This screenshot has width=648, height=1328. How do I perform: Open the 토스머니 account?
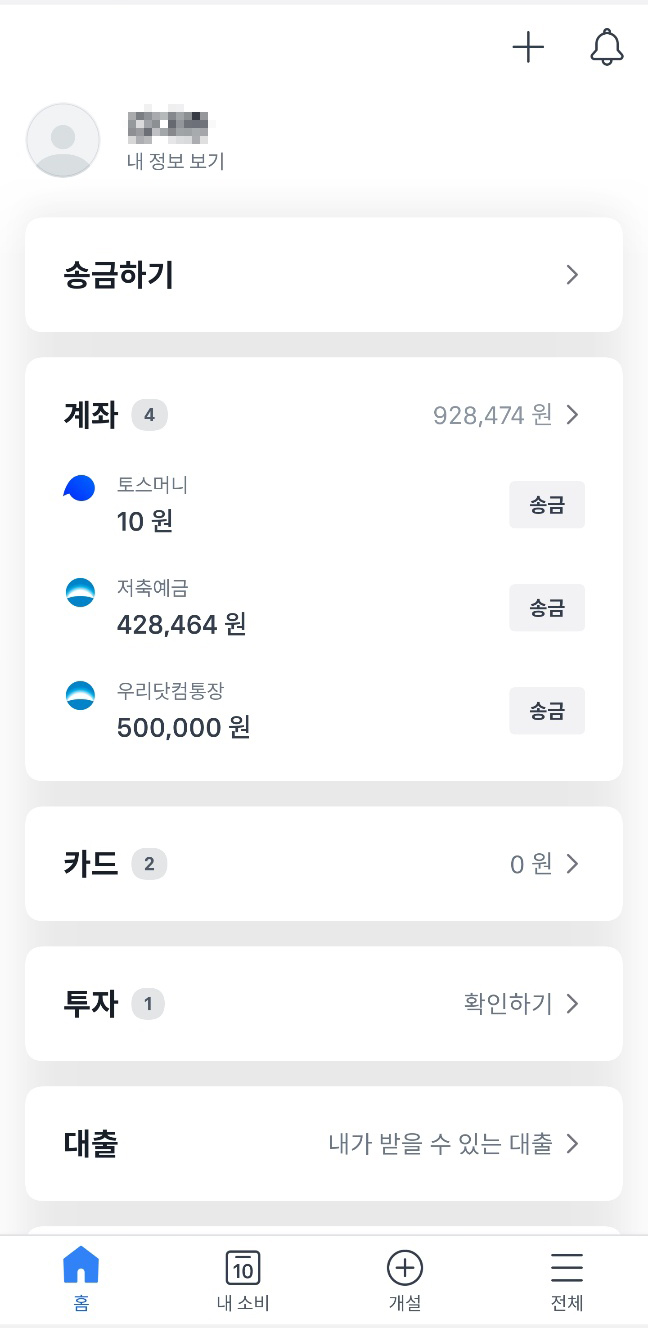pos(153,505)
